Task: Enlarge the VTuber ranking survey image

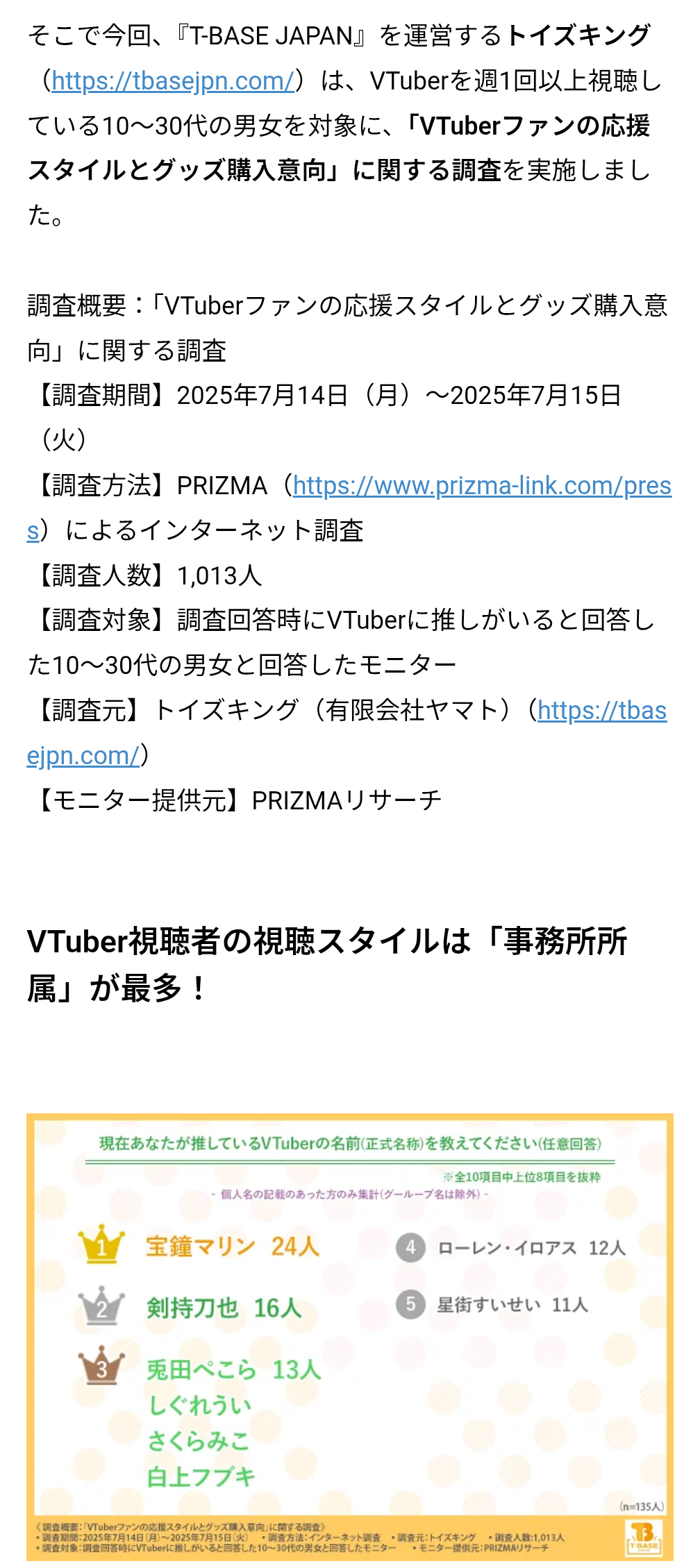Action: pos(350,1337)
